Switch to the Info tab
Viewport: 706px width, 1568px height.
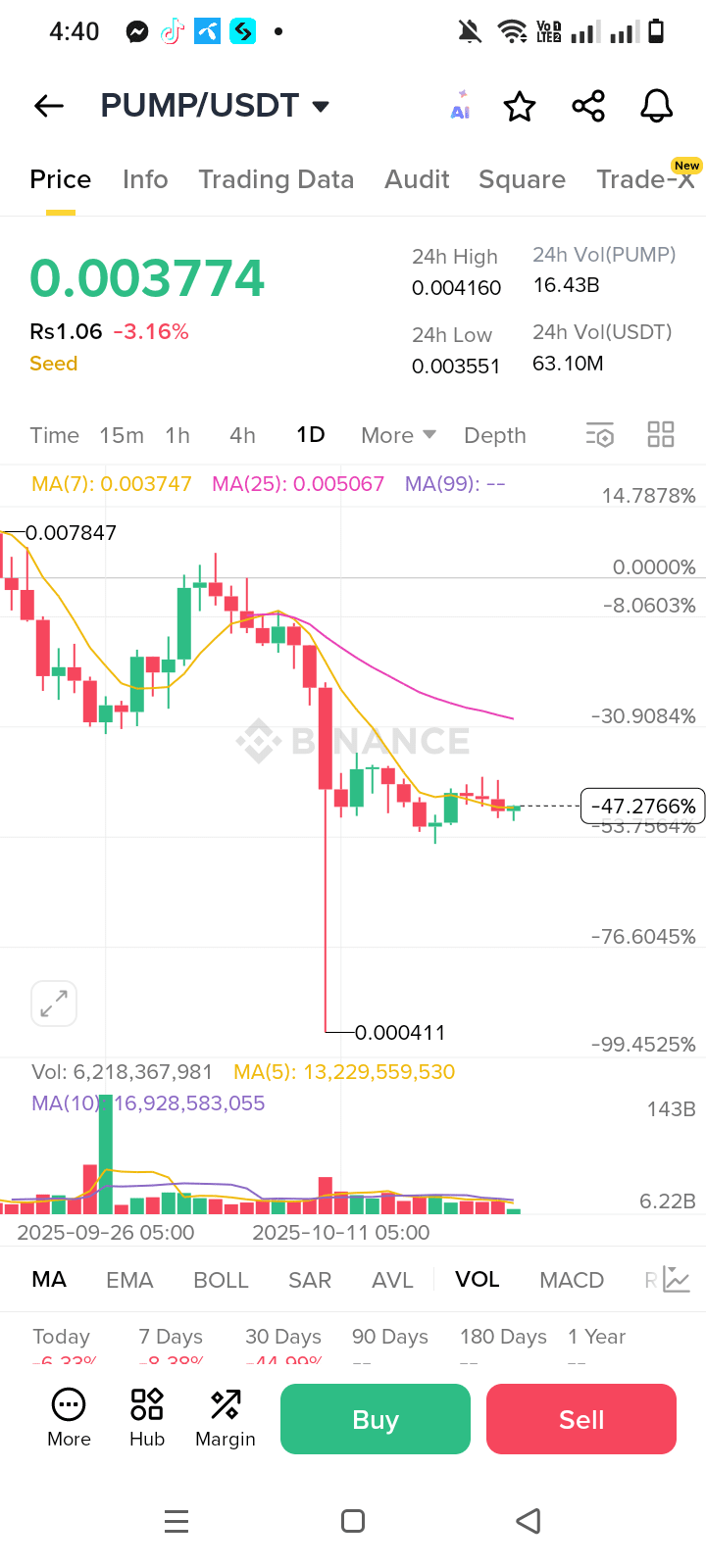(145, 179)
